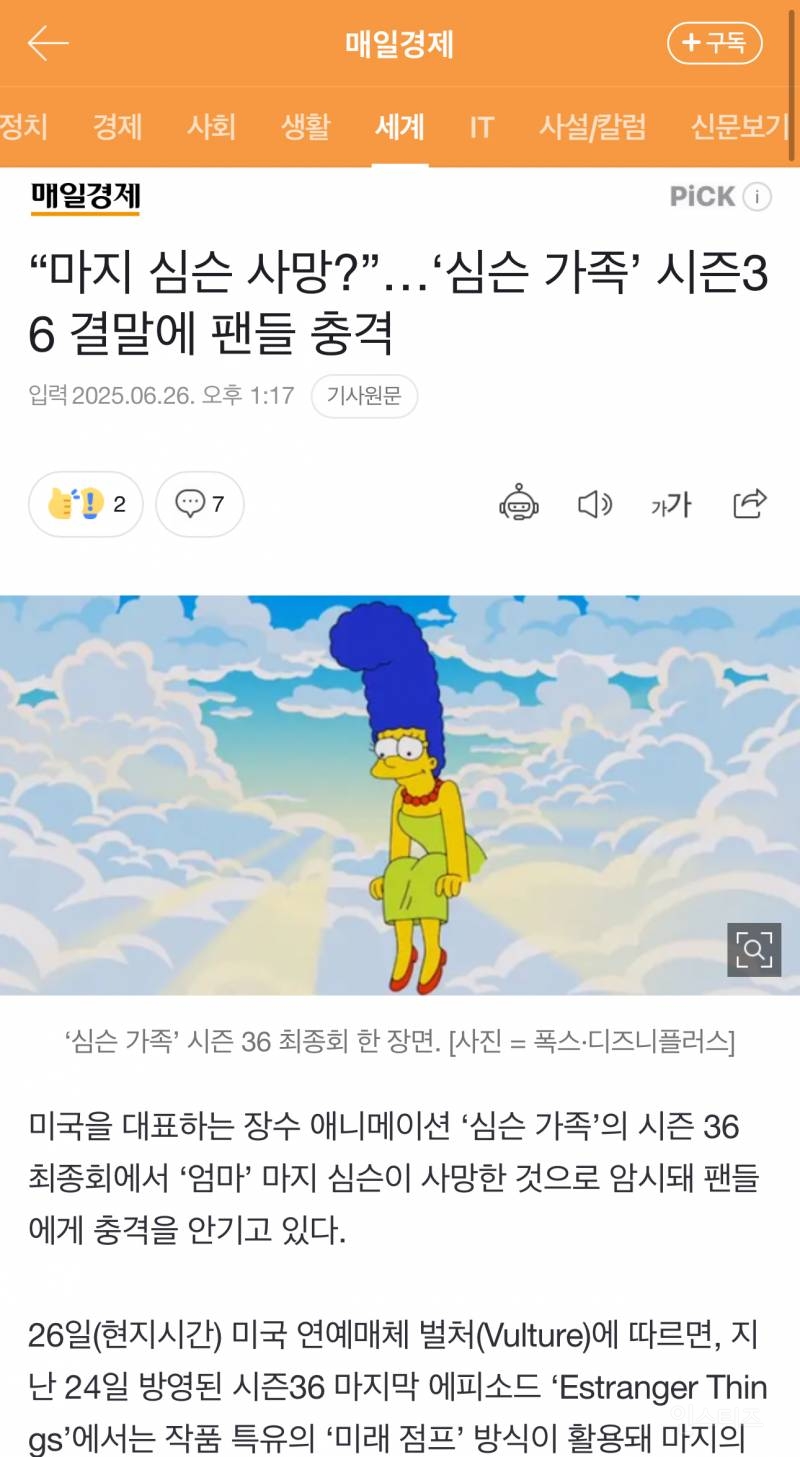Image resolution: width=800 pixels, height=1457 pixels.
Task: Select the 생활 tab
Action: pos(305,127)
